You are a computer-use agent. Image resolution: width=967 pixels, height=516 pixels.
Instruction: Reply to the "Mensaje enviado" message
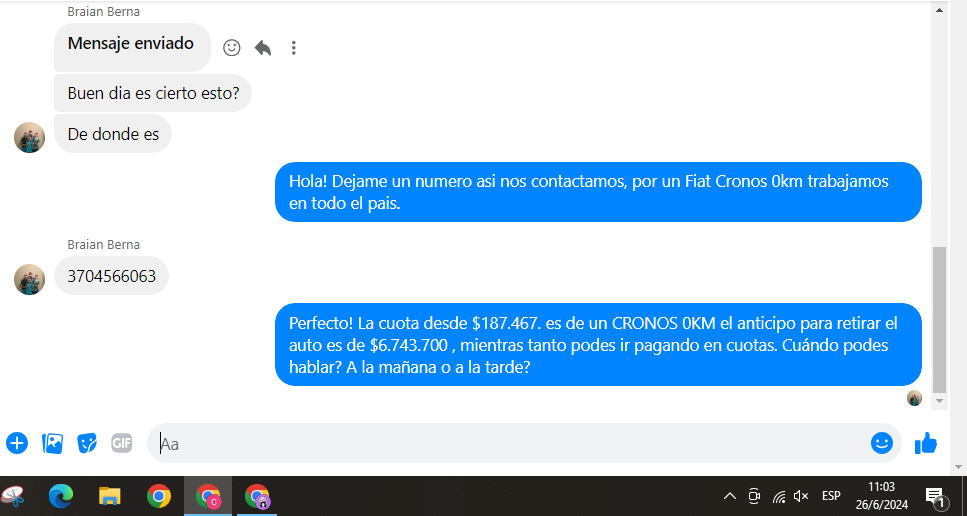[263, 47]
